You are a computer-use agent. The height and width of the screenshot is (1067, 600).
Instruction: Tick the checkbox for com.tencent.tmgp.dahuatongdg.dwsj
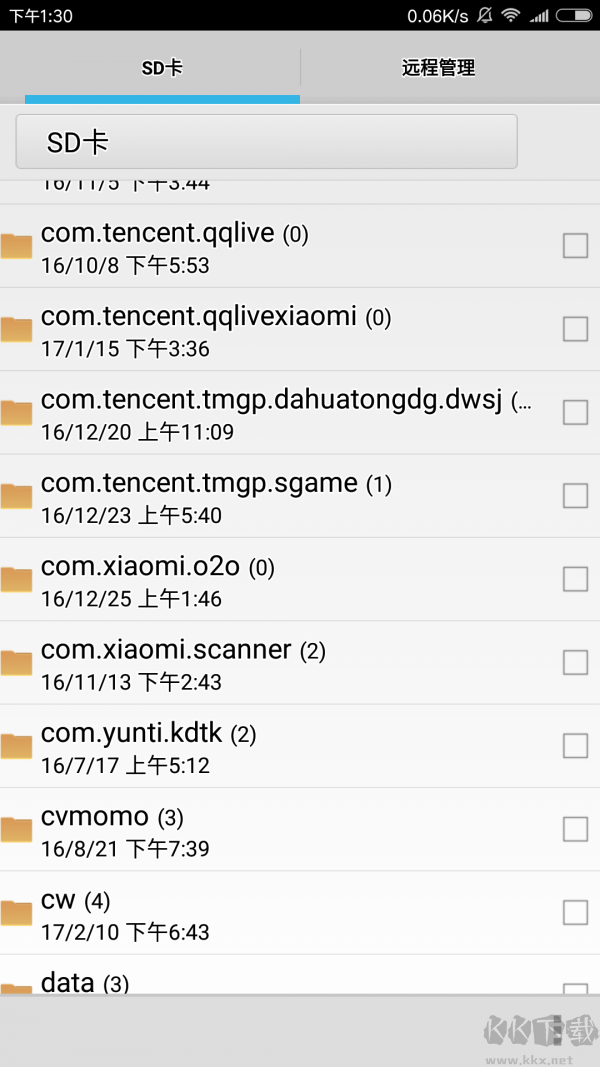click(x=575, y=412)
